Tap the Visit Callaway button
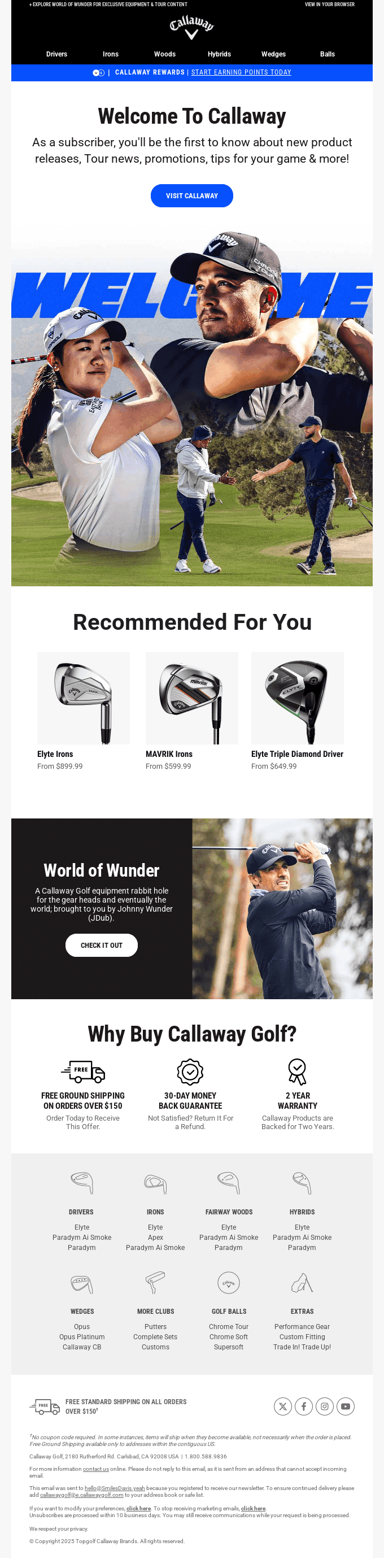The width and height of the screenshot is (384, 1568). click(191, 196)
